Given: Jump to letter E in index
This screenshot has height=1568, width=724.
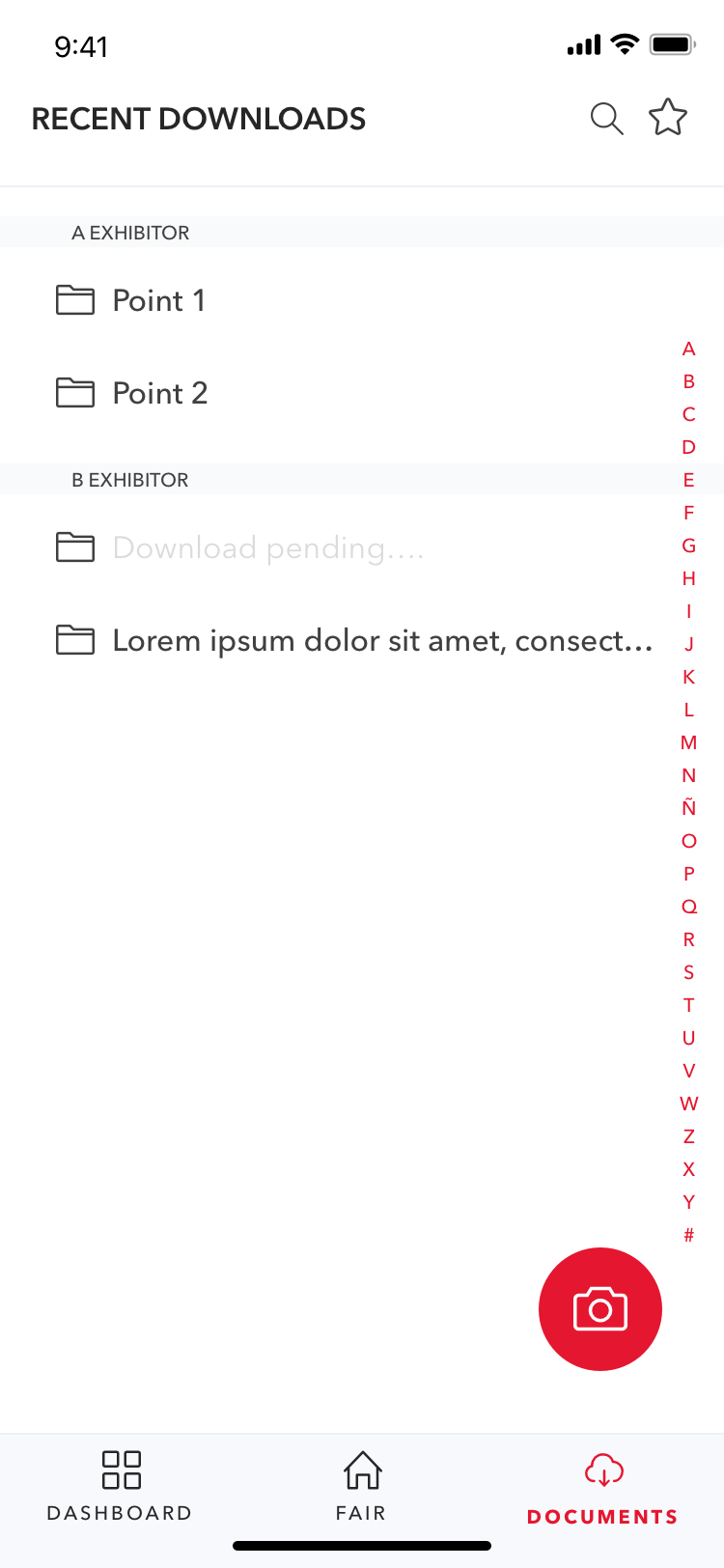Looking at the screenshot, I should coord(688,480).
